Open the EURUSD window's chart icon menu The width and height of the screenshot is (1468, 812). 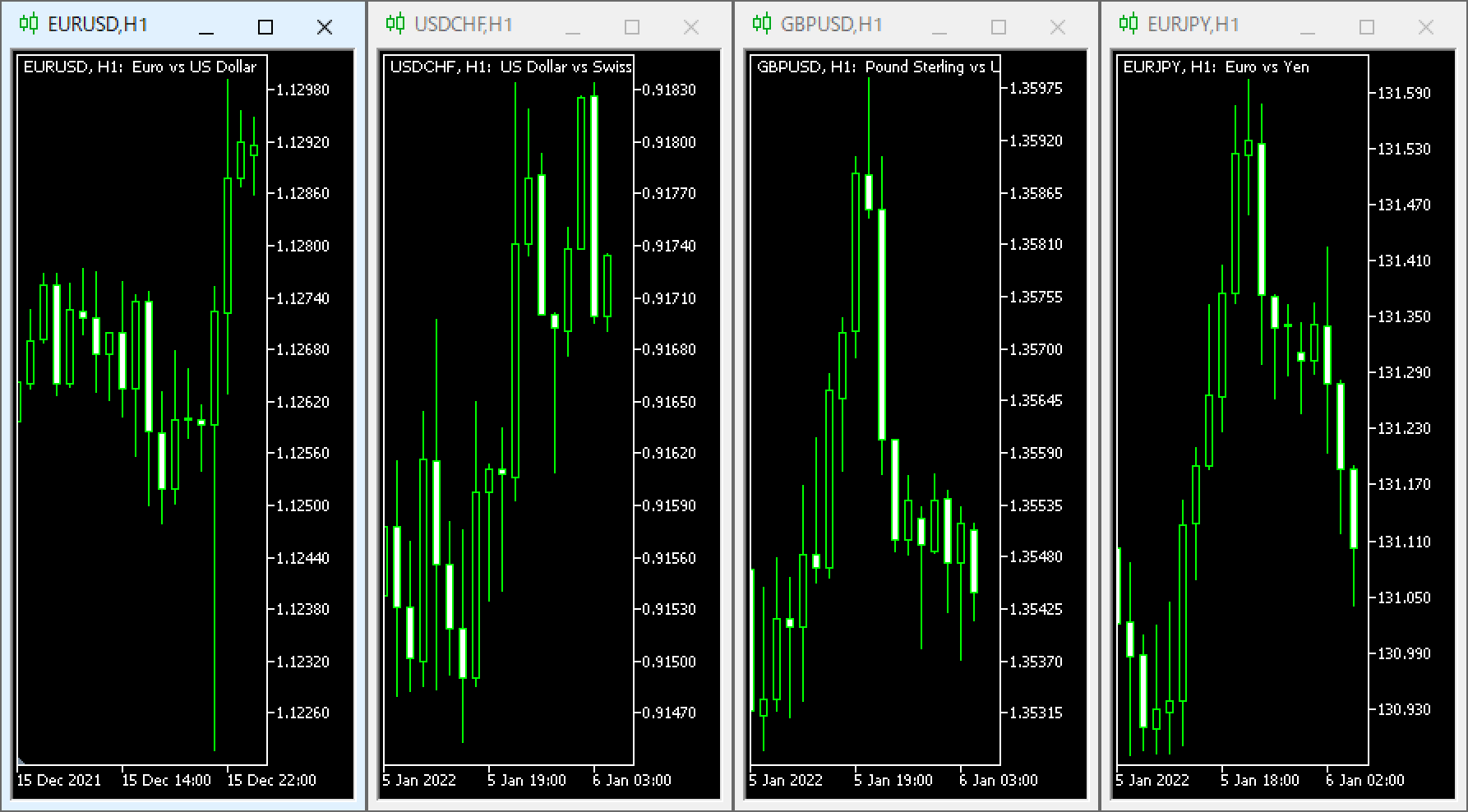29,25
